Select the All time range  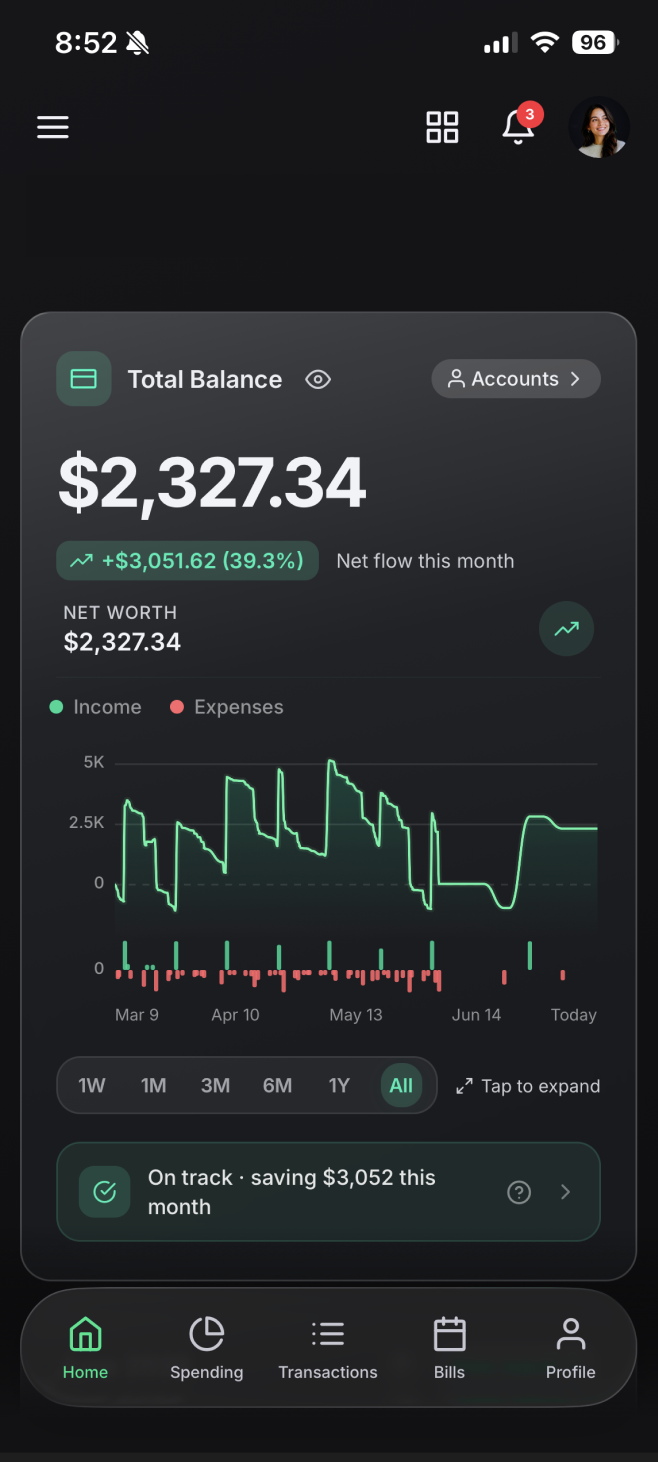(401, 1086)
